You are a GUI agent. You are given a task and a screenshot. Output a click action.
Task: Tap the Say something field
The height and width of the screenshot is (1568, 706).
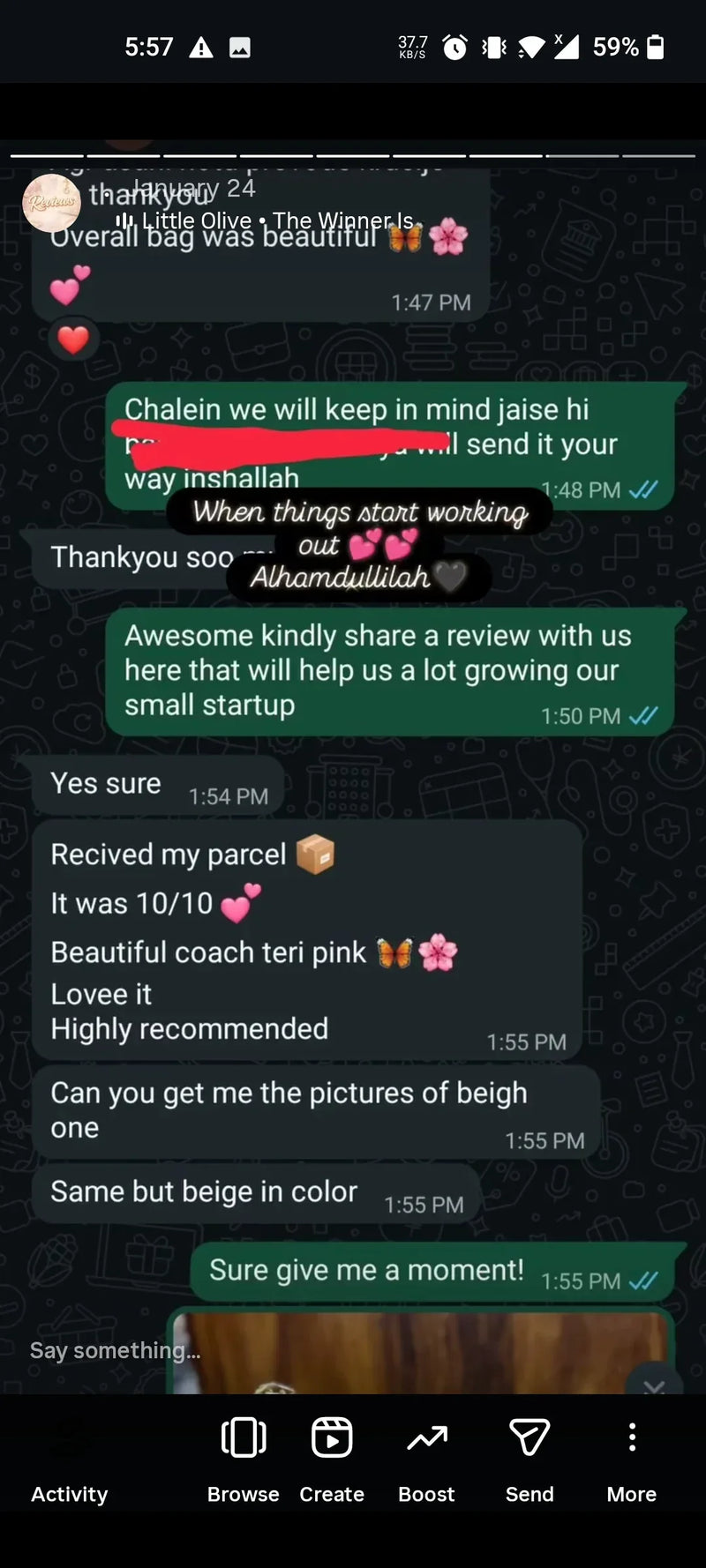(115, 1350)
